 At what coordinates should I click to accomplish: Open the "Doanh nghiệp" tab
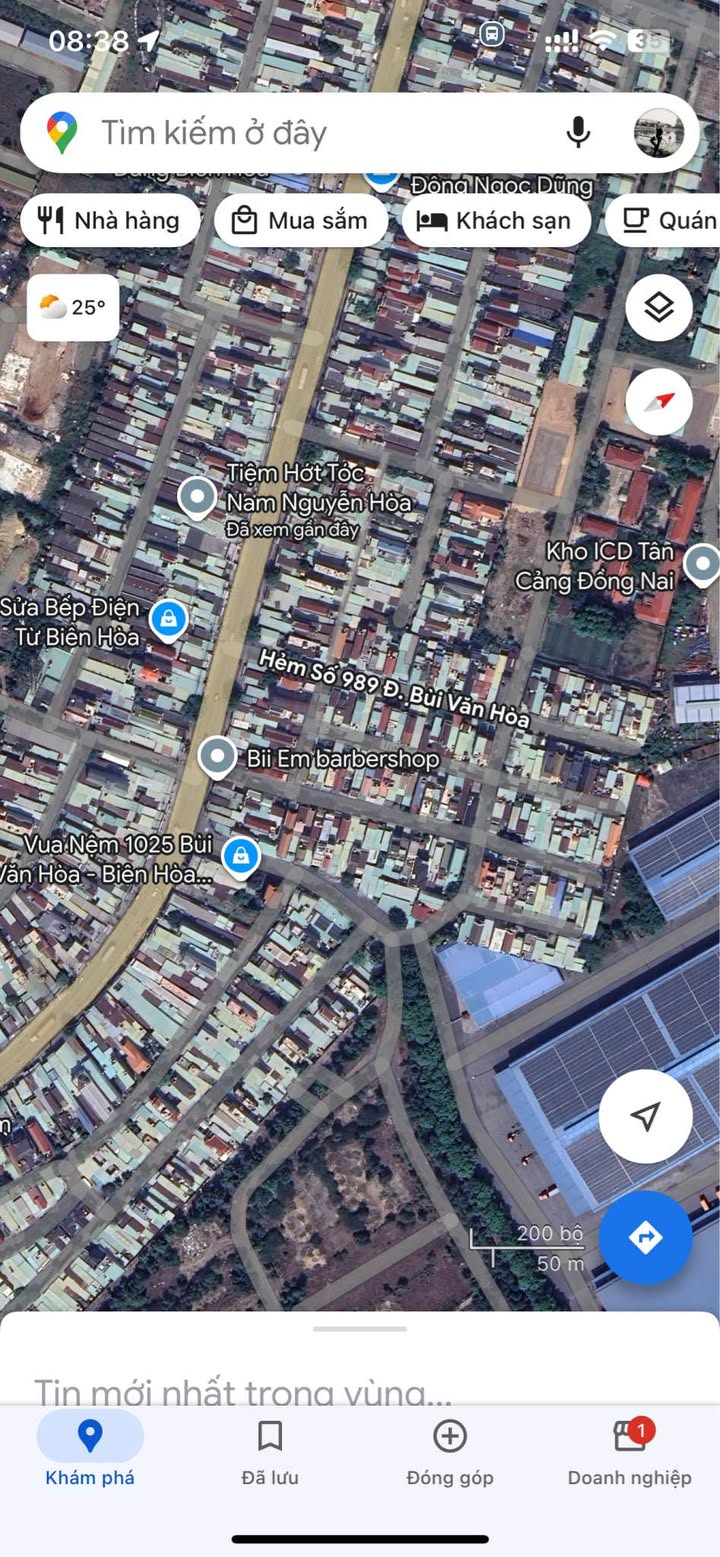(x=629, y=1451)
